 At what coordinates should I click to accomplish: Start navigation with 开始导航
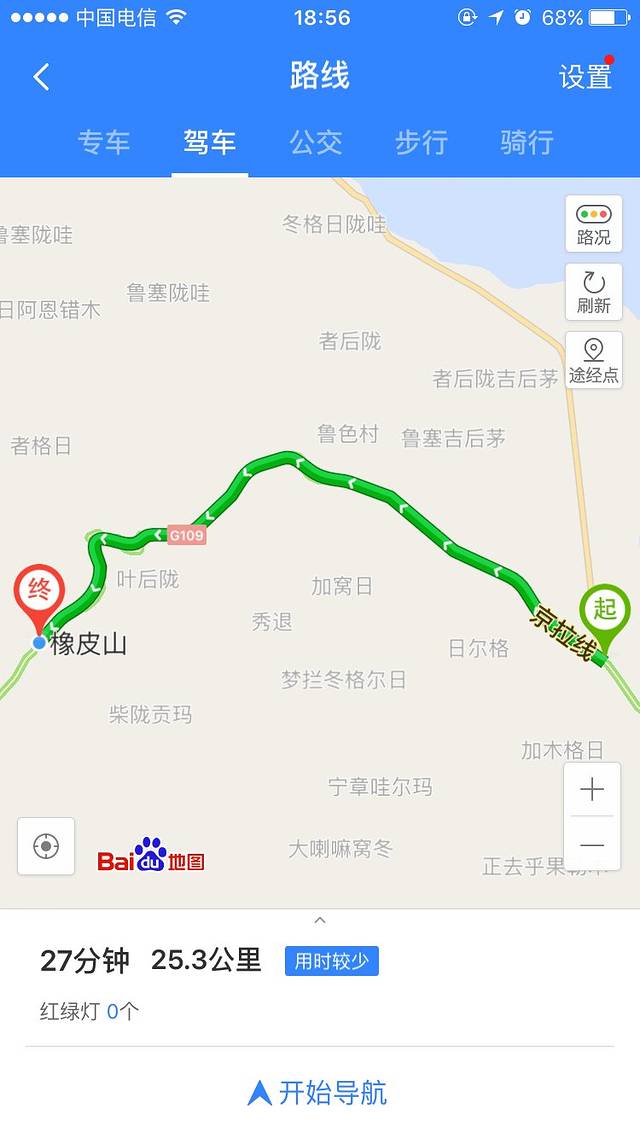tap(318, 1093)
